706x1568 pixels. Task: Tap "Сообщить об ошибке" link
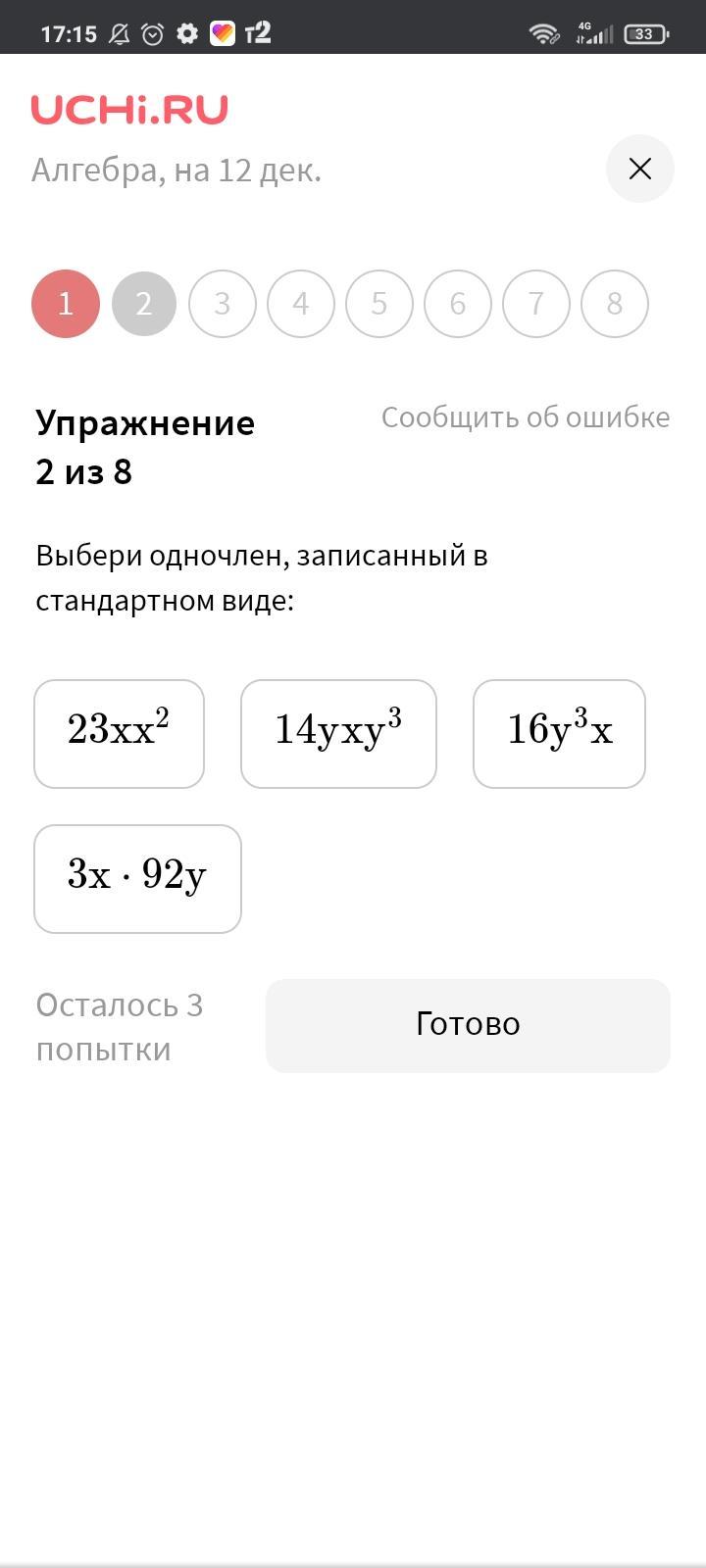[x=526, y=417]
